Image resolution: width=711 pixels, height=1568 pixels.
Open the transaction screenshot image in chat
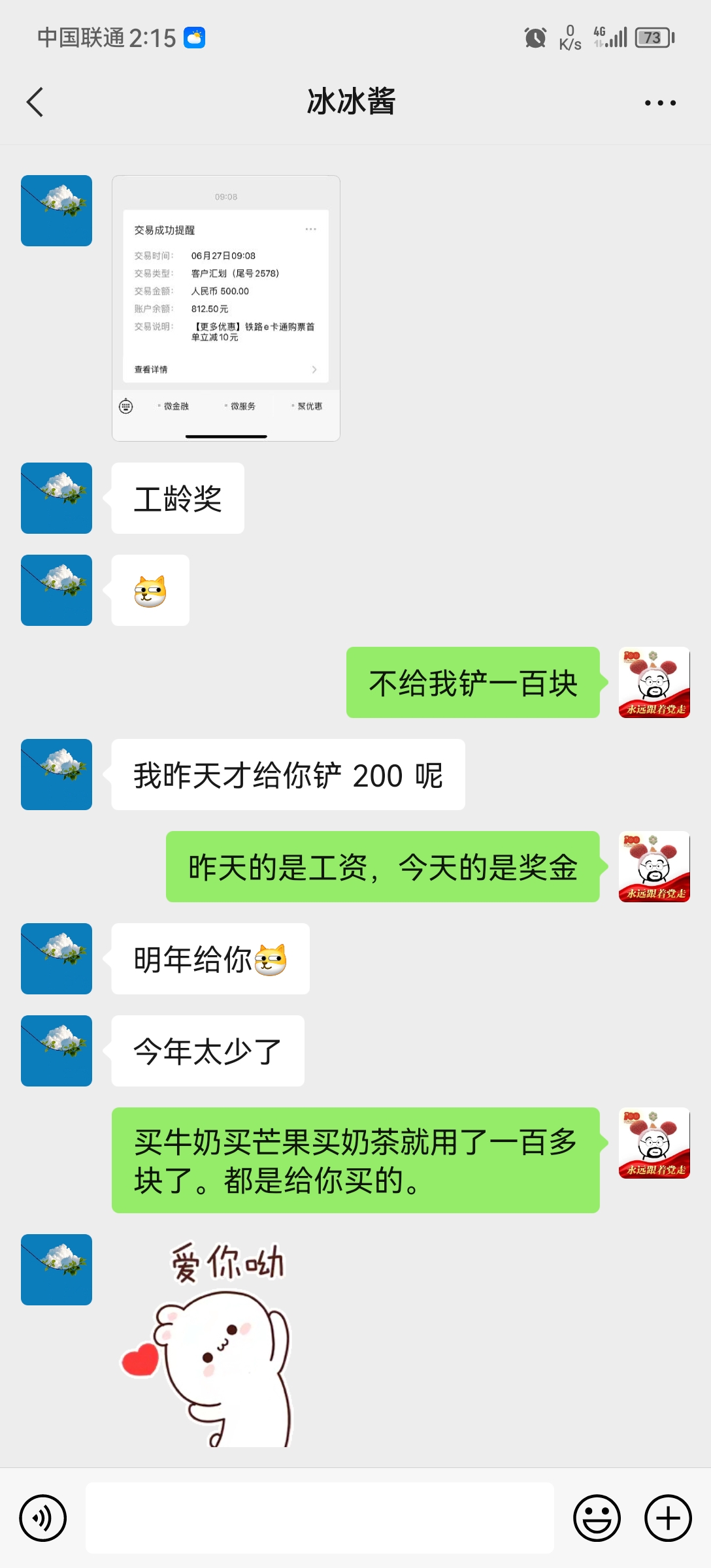[226, 308]
